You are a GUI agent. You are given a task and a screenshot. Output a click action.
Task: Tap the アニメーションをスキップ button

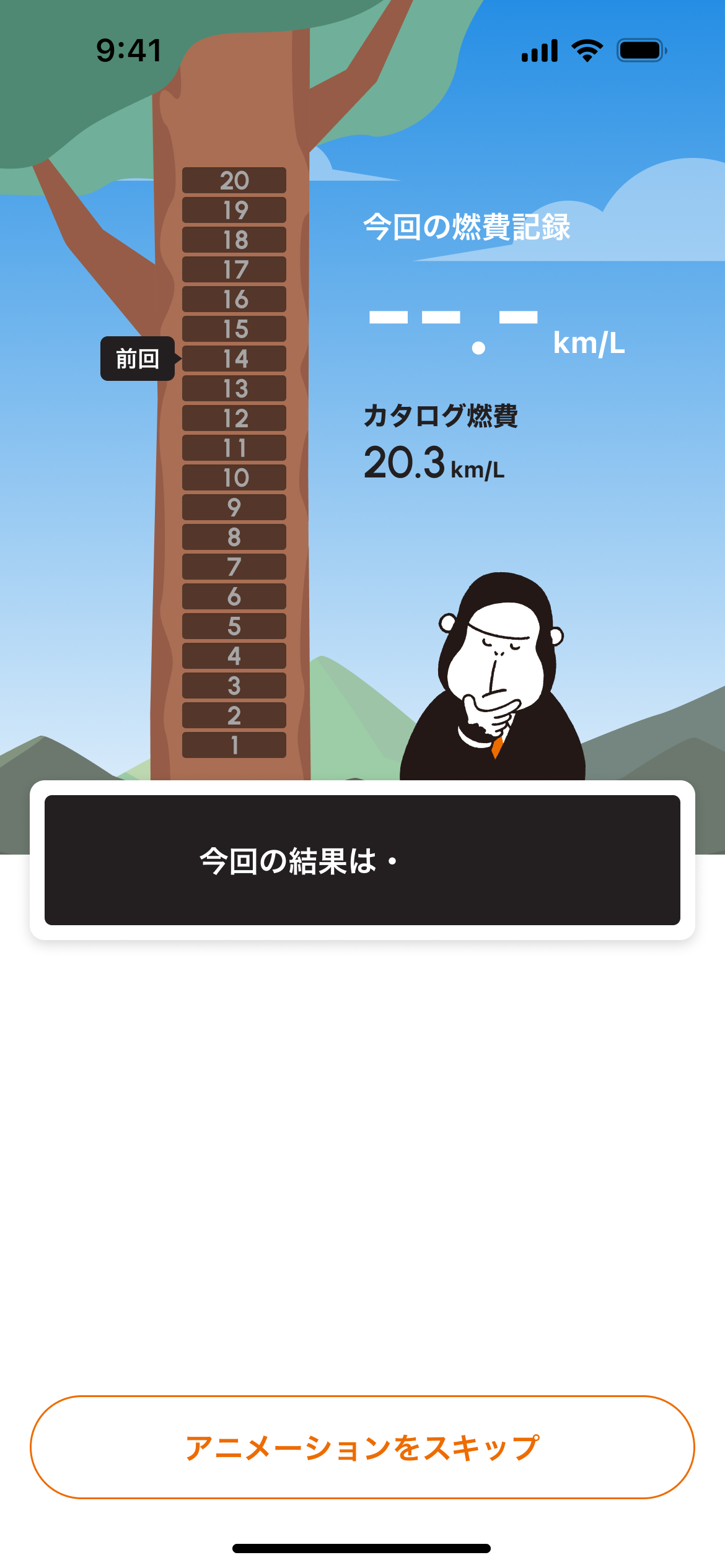[362, 1447]
